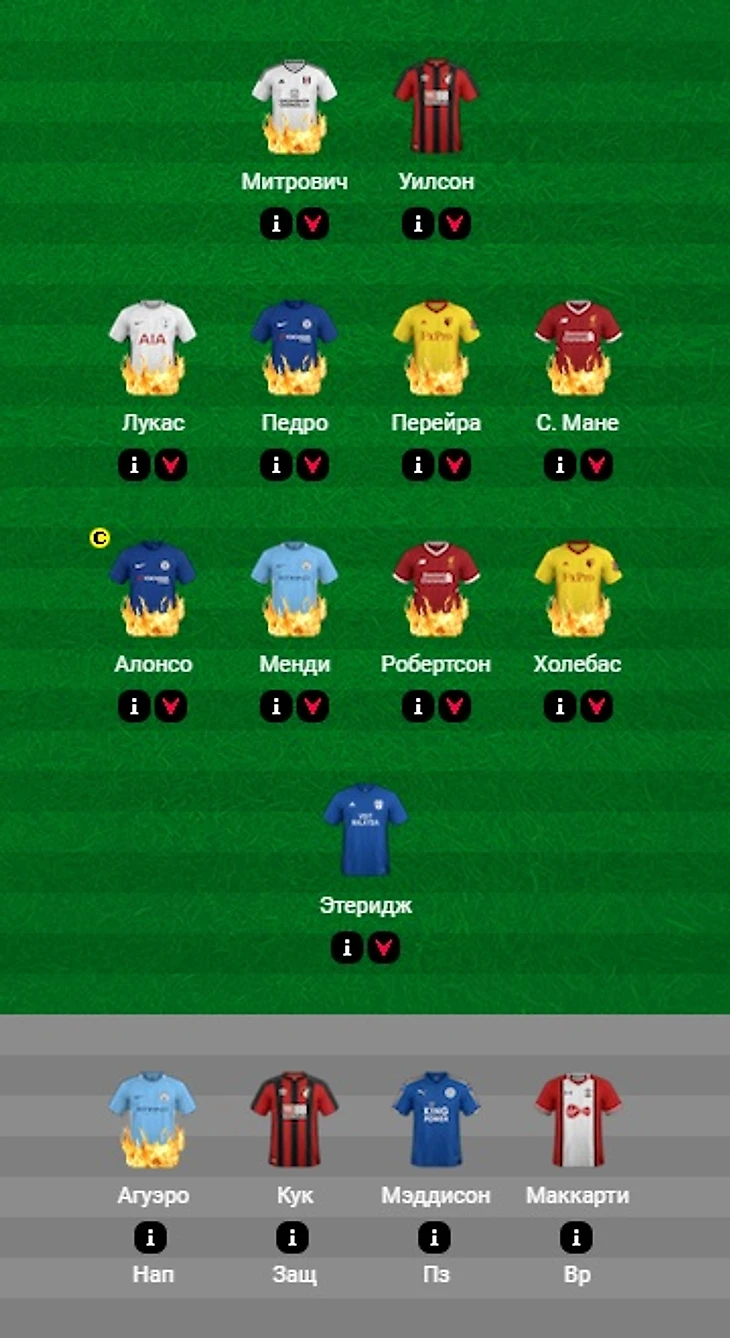730x1338 pixels.
Task: View info for Перейра
Action: pos(418,465)
